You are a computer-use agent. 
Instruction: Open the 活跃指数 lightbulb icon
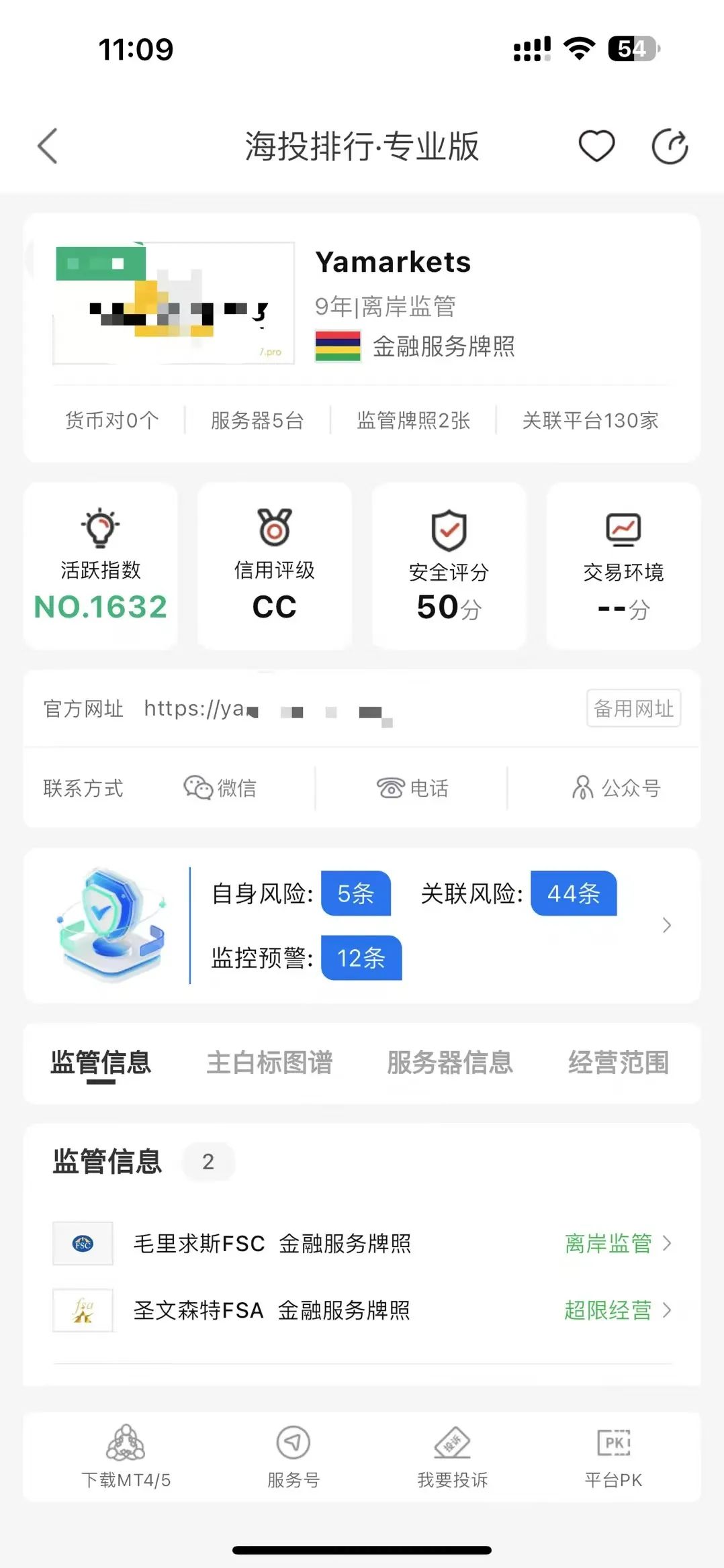(x=101, y=530)
